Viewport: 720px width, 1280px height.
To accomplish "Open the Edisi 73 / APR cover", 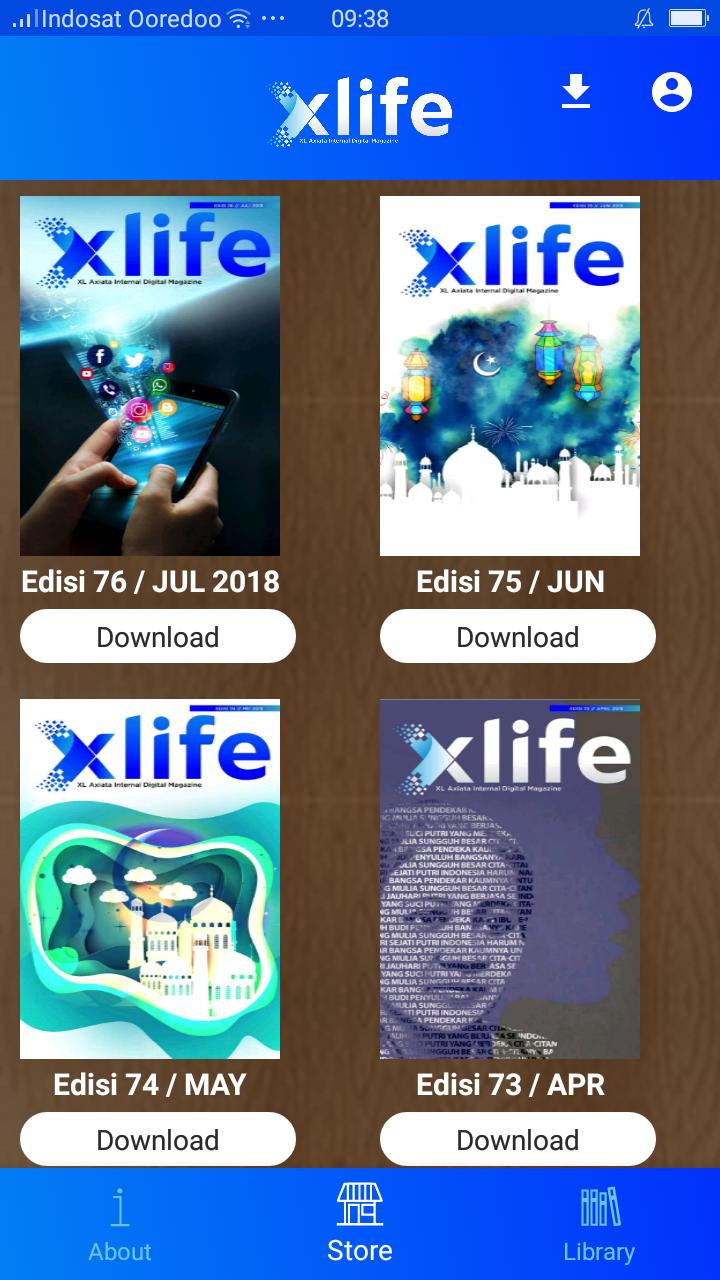I will click(510, 878).
